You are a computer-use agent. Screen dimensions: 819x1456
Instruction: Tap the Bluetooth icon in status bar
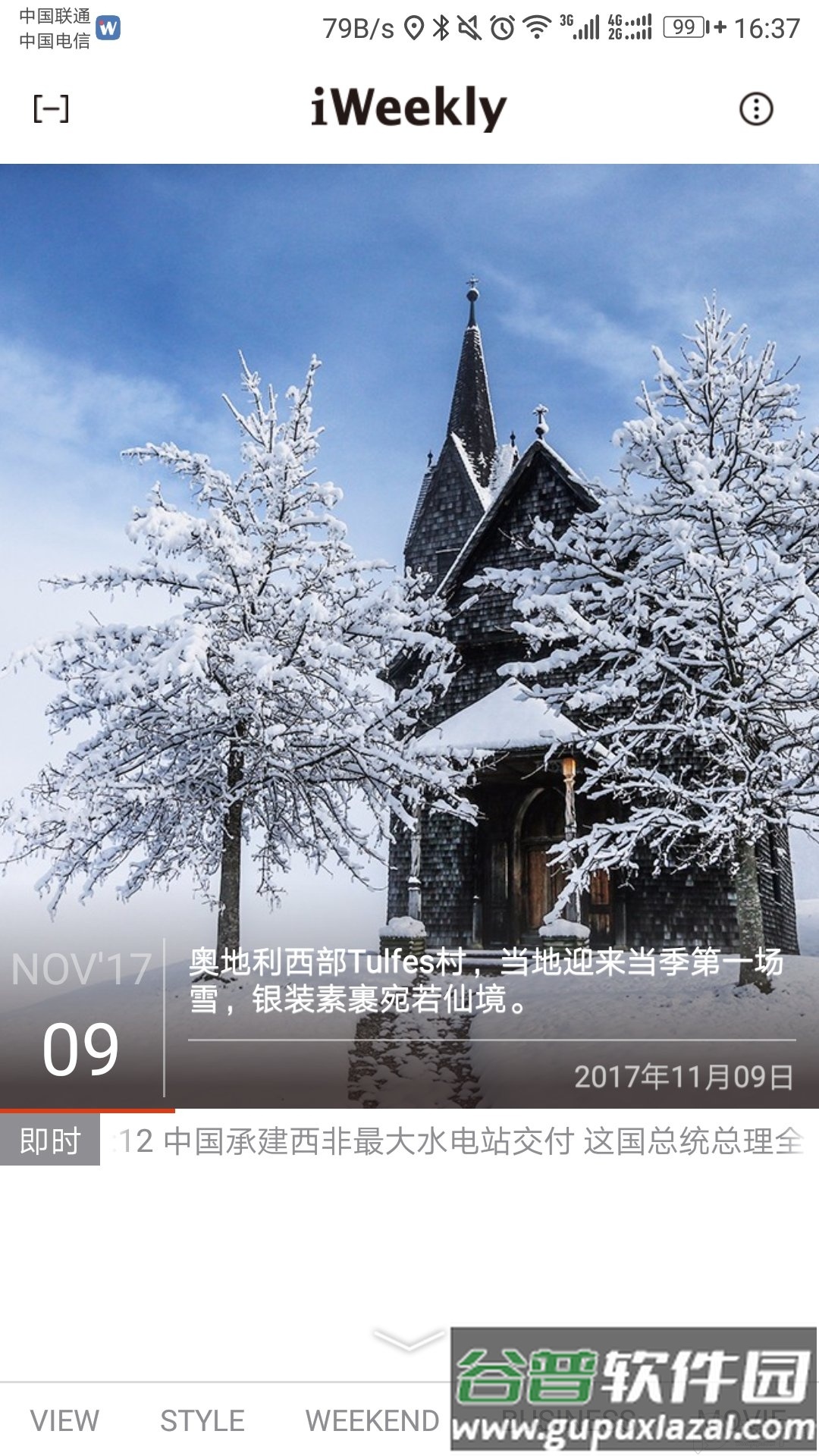pos(441,27)
